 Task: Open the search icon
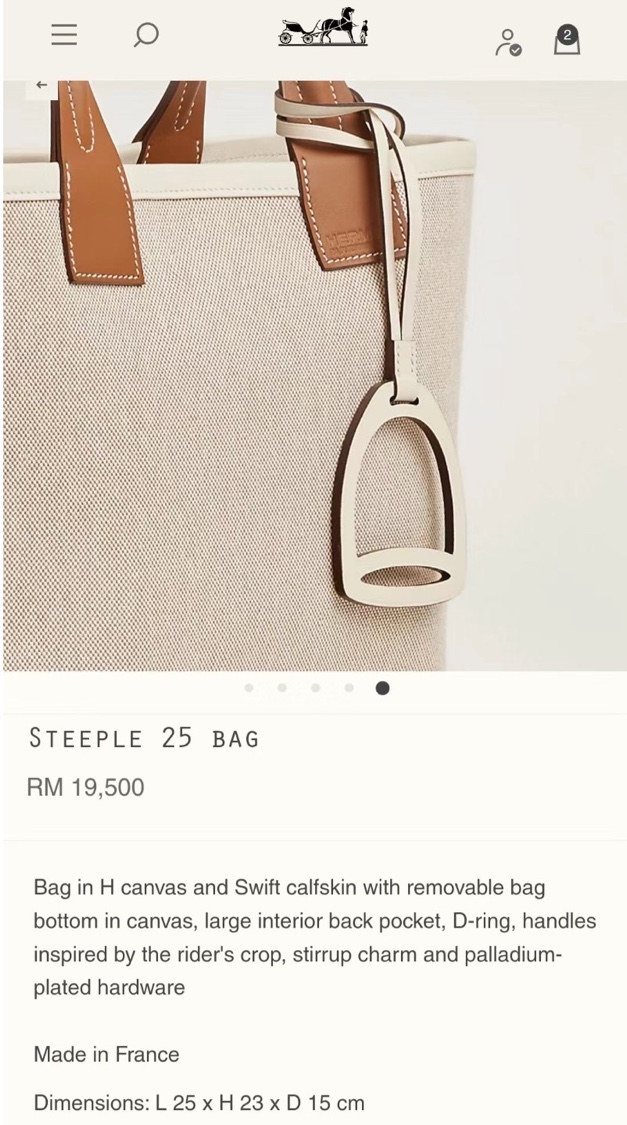146,34
